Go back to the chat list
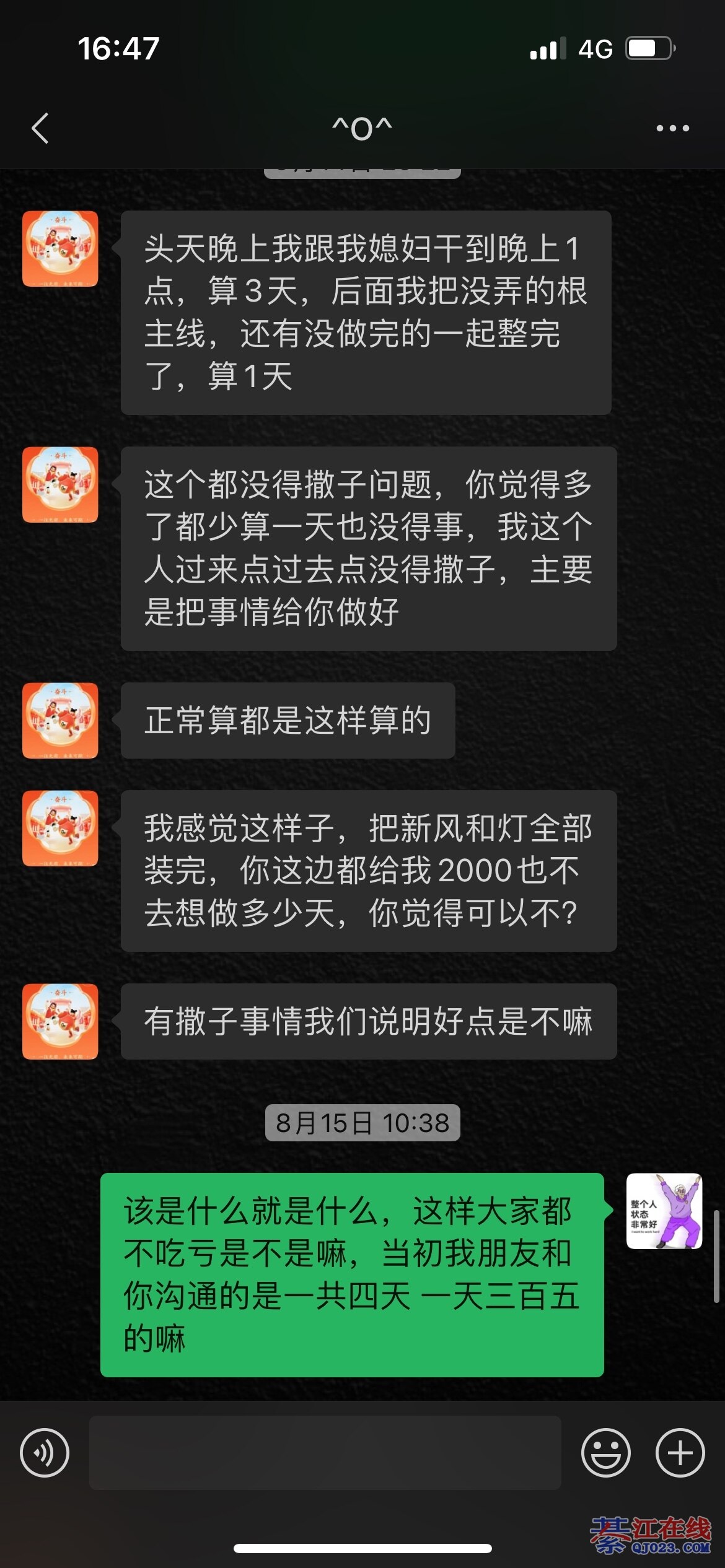Screen dimensions: 725x1568 pyautogui.click(x=40, y=128)
